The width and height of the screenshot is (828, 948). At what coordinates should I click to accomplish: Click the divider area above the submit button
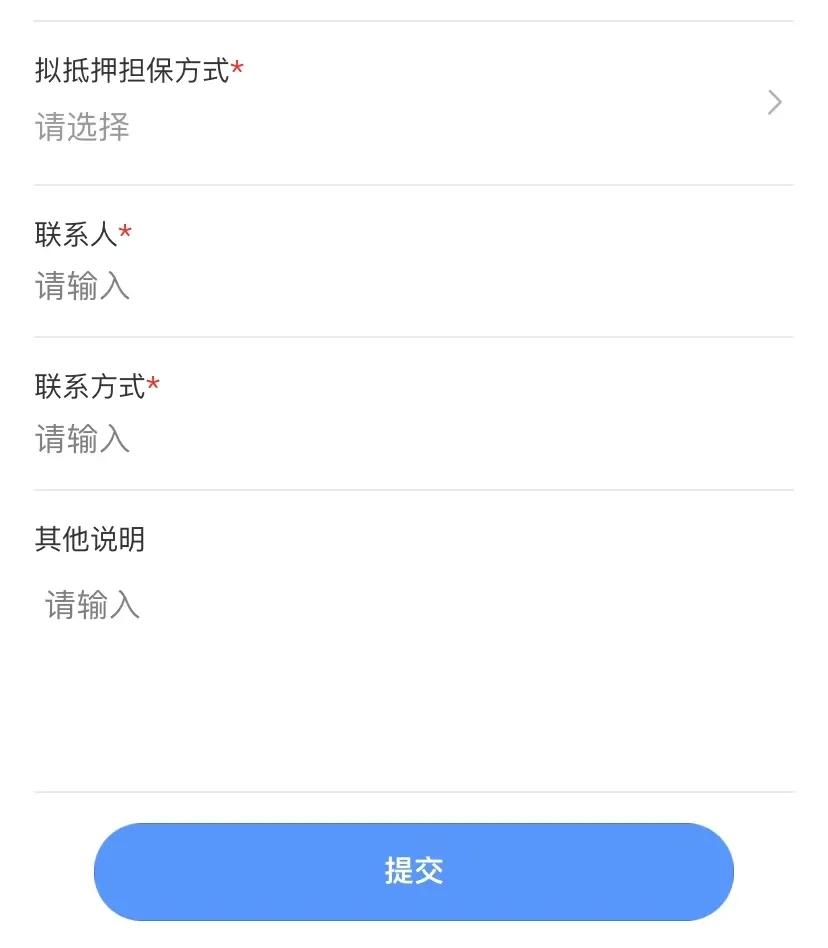point(414,793)
